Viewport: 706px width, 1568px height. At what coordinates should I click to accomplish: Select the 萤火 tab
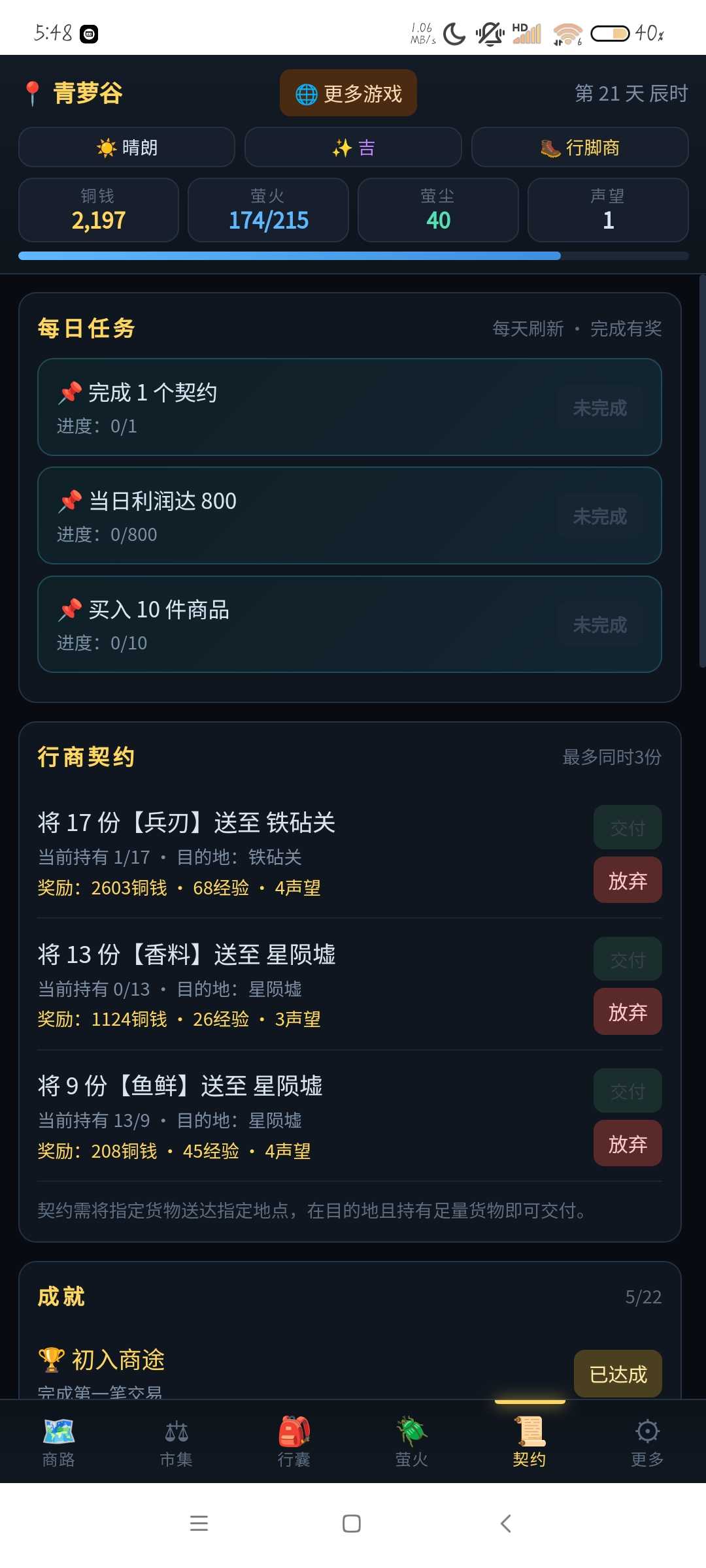coord(412,1442)
